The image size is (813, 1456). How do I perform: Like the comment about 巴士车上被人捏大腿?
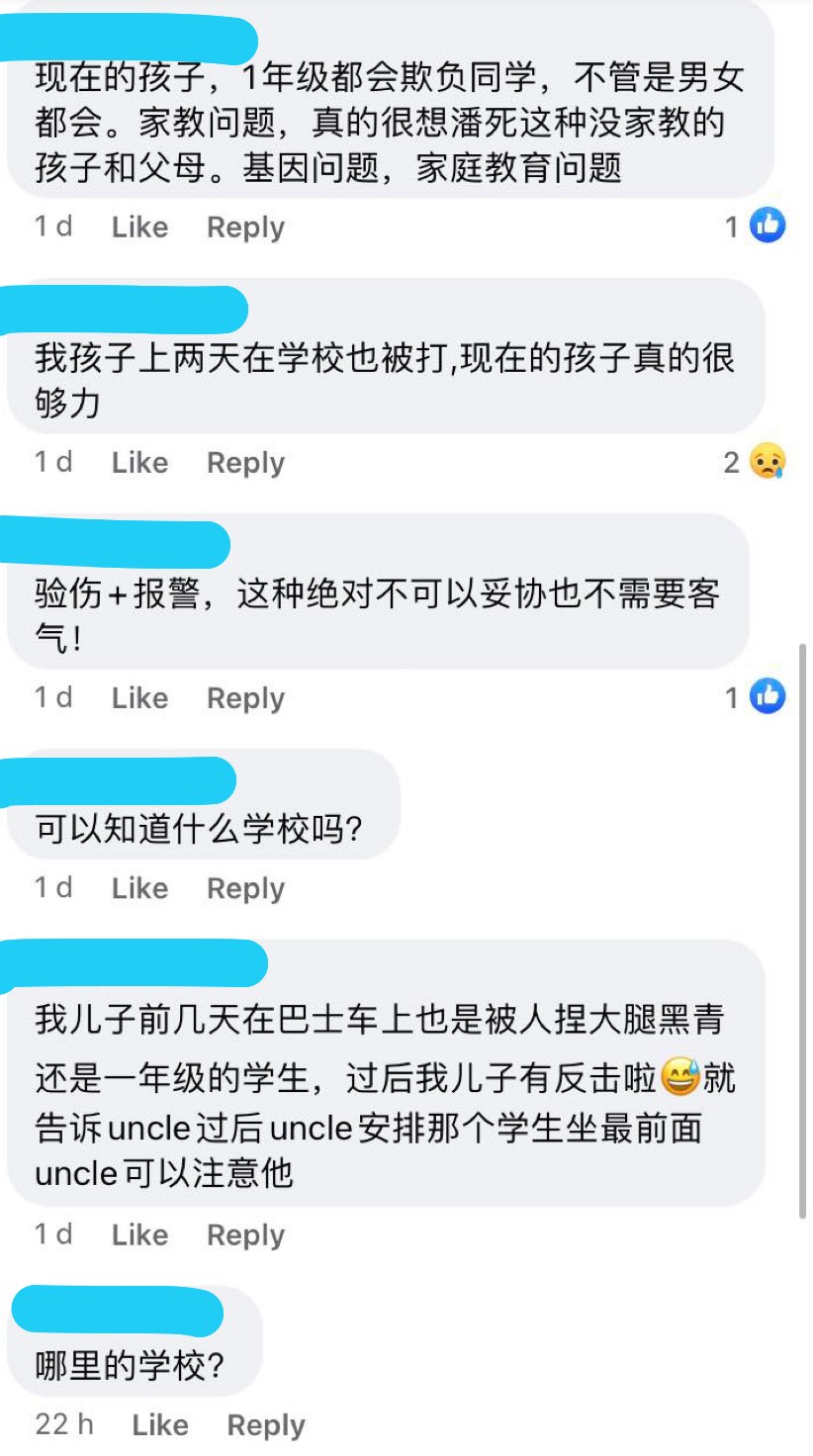(x=139, y=1235)
